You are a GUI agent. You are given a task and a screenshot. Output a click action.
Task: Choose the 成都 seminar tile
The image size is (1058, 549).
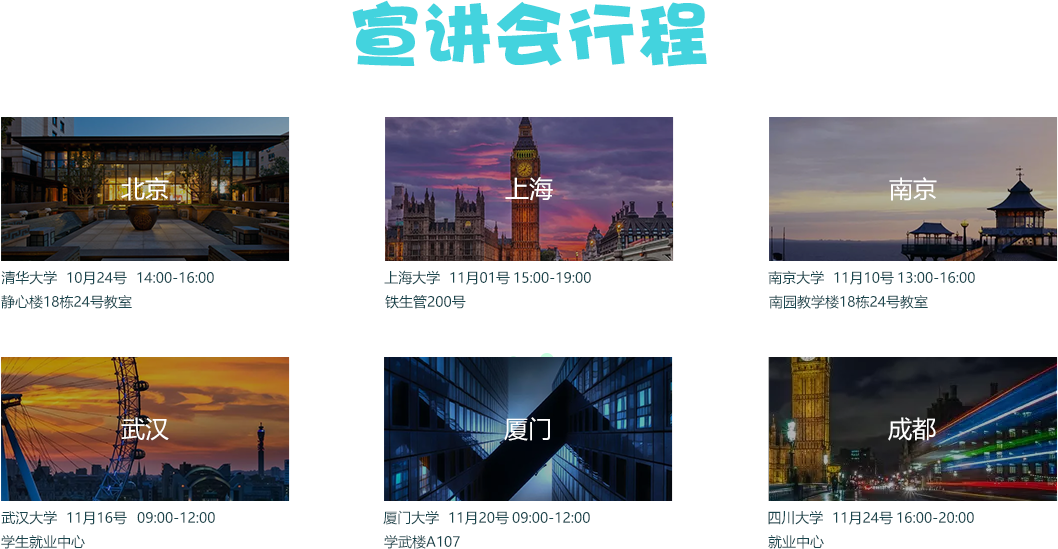coord(912,429)
